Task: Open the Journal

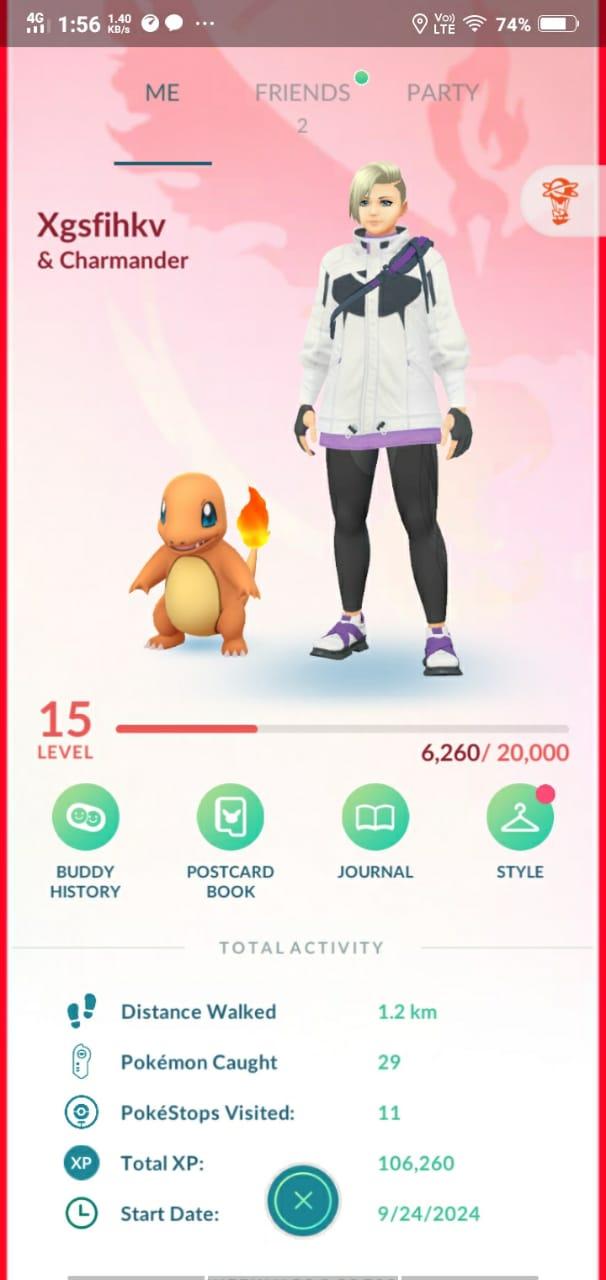Action: point(375,817)
